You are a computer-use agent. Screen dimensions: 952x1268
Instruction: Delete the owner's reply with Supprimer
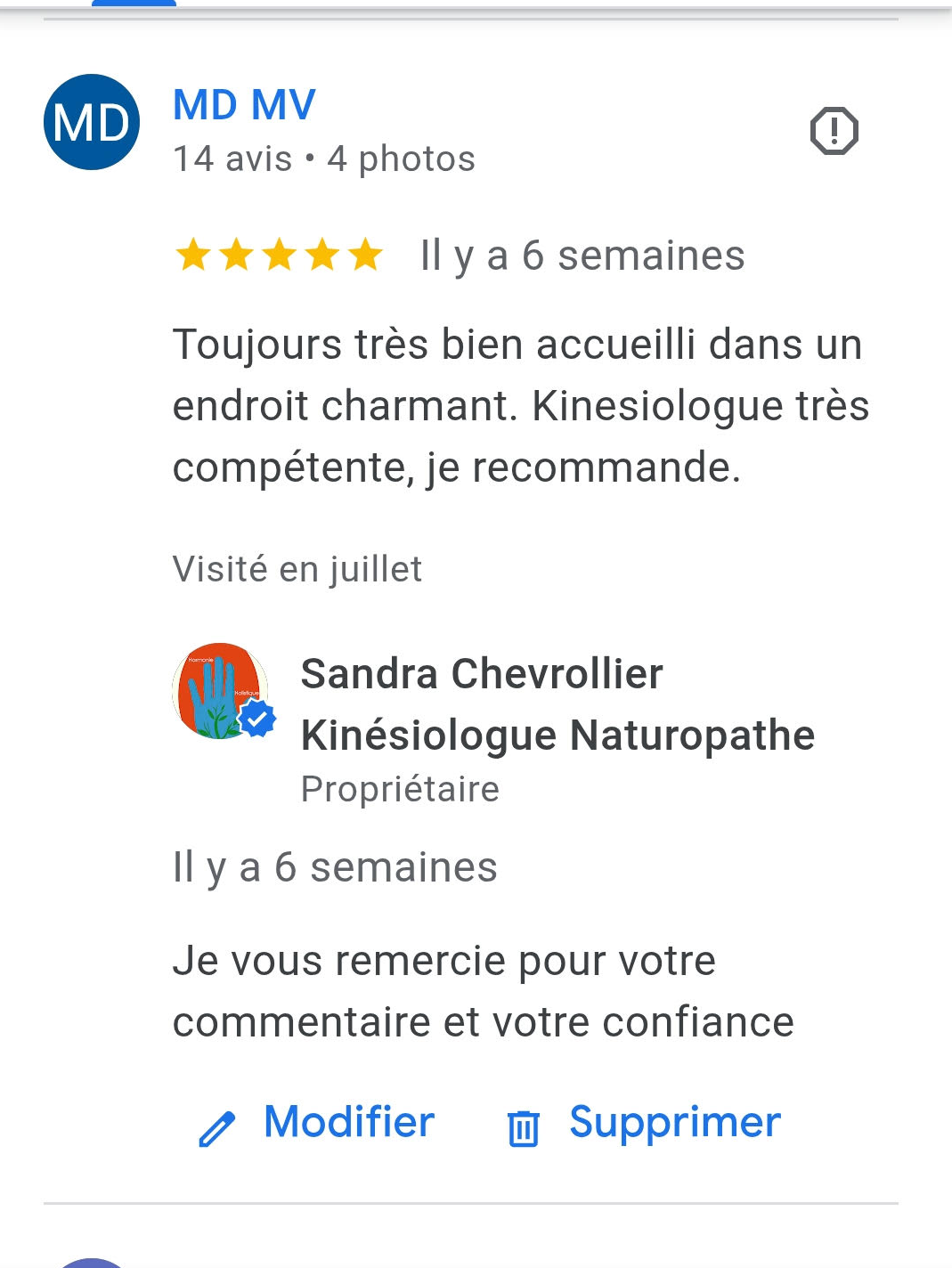[644, 1123]
